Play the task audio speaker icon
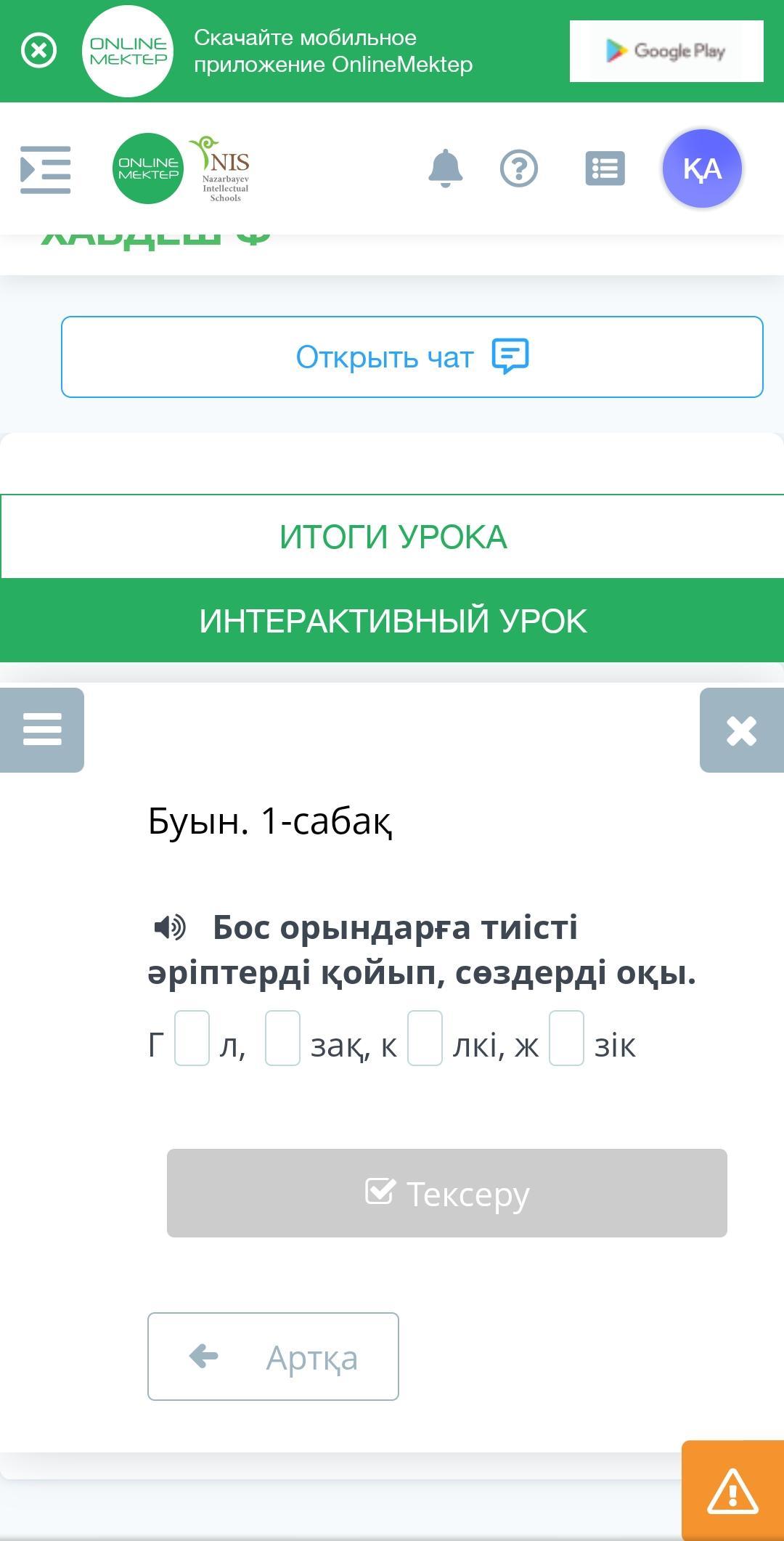 coord(170,927)
